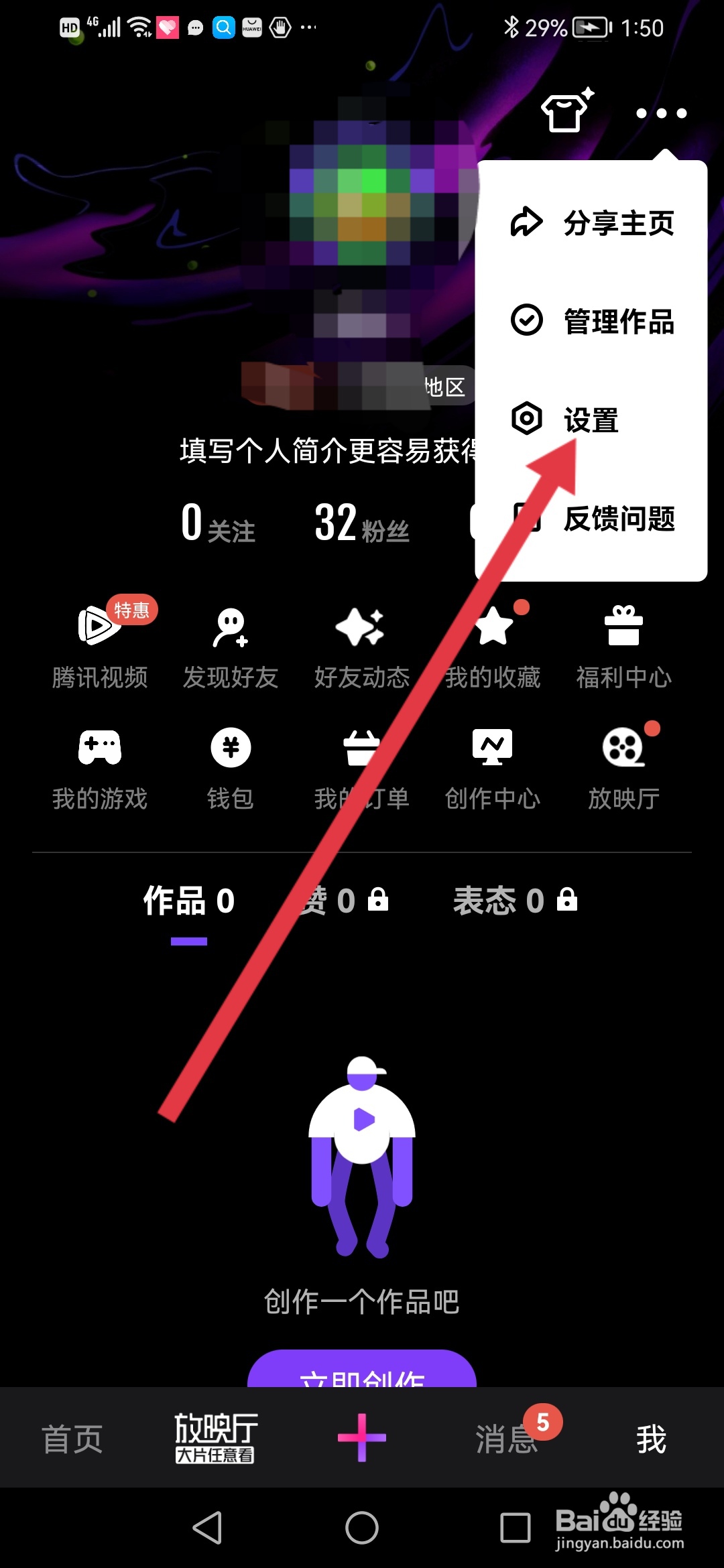Viewport: 724px width, 1568px height.
Task: Tap the purple plus create button
Action: click(x=362, y=1437)
